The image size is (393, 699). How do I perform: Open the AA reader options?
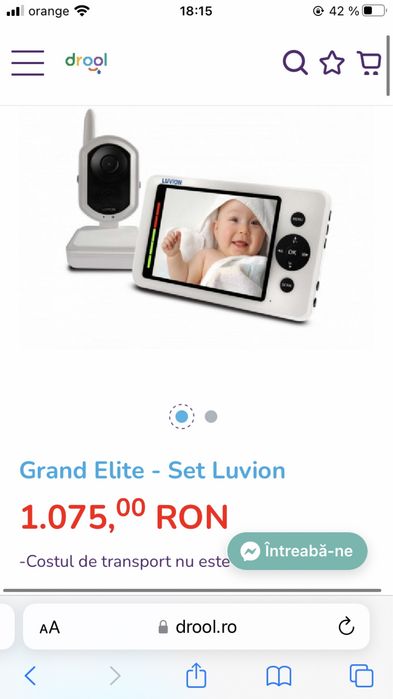click(x=49, y=628)
